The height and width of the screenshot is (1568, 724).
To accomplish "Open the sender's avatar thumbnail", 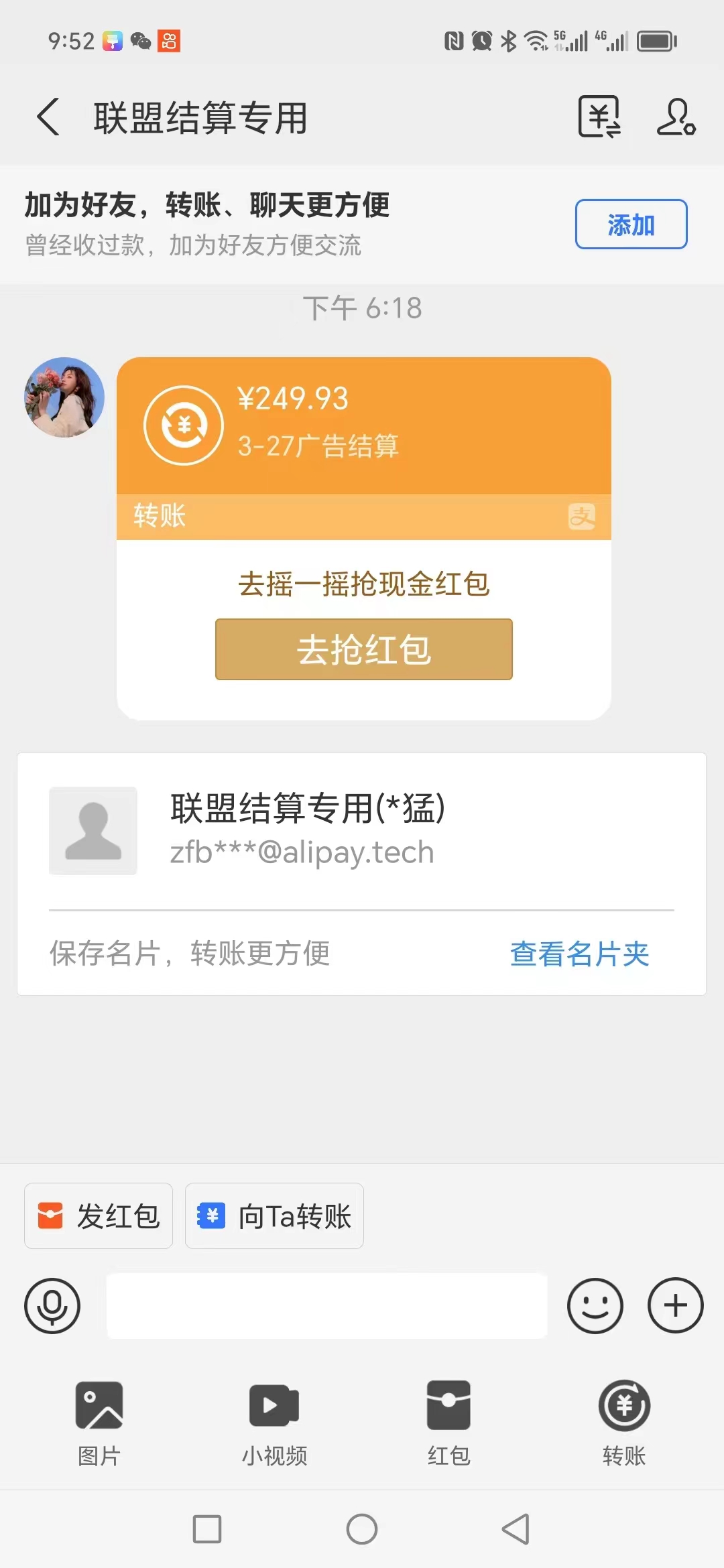I will click(64, 397).
